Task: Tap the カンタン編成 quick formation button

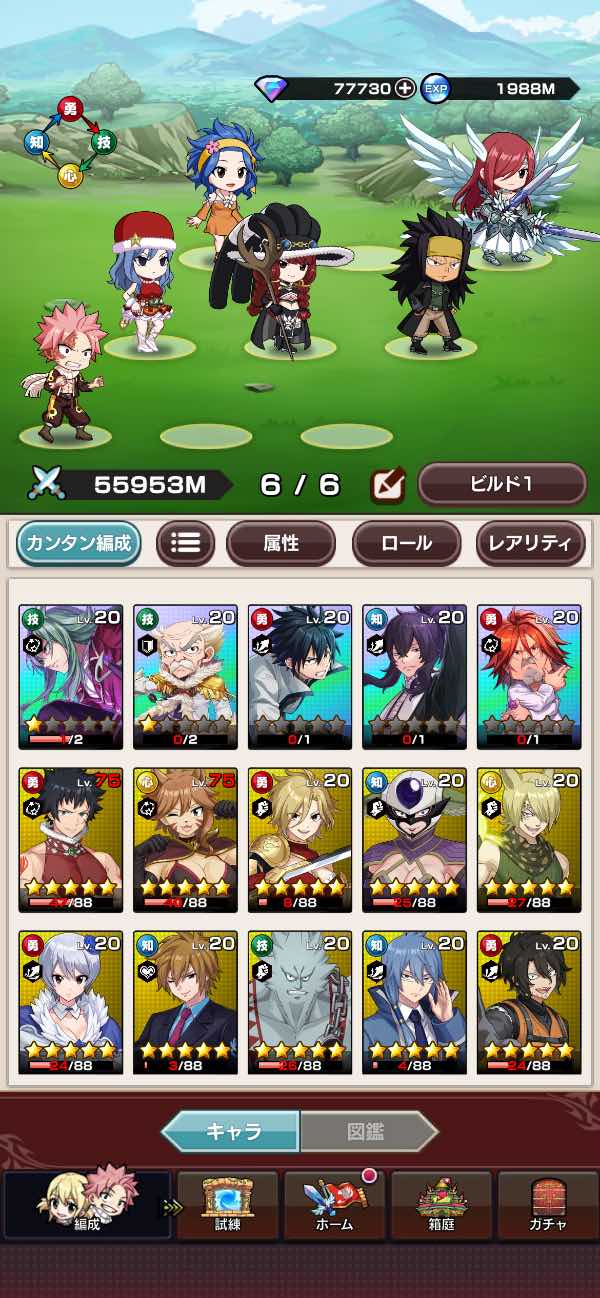Action: [79, 544]
